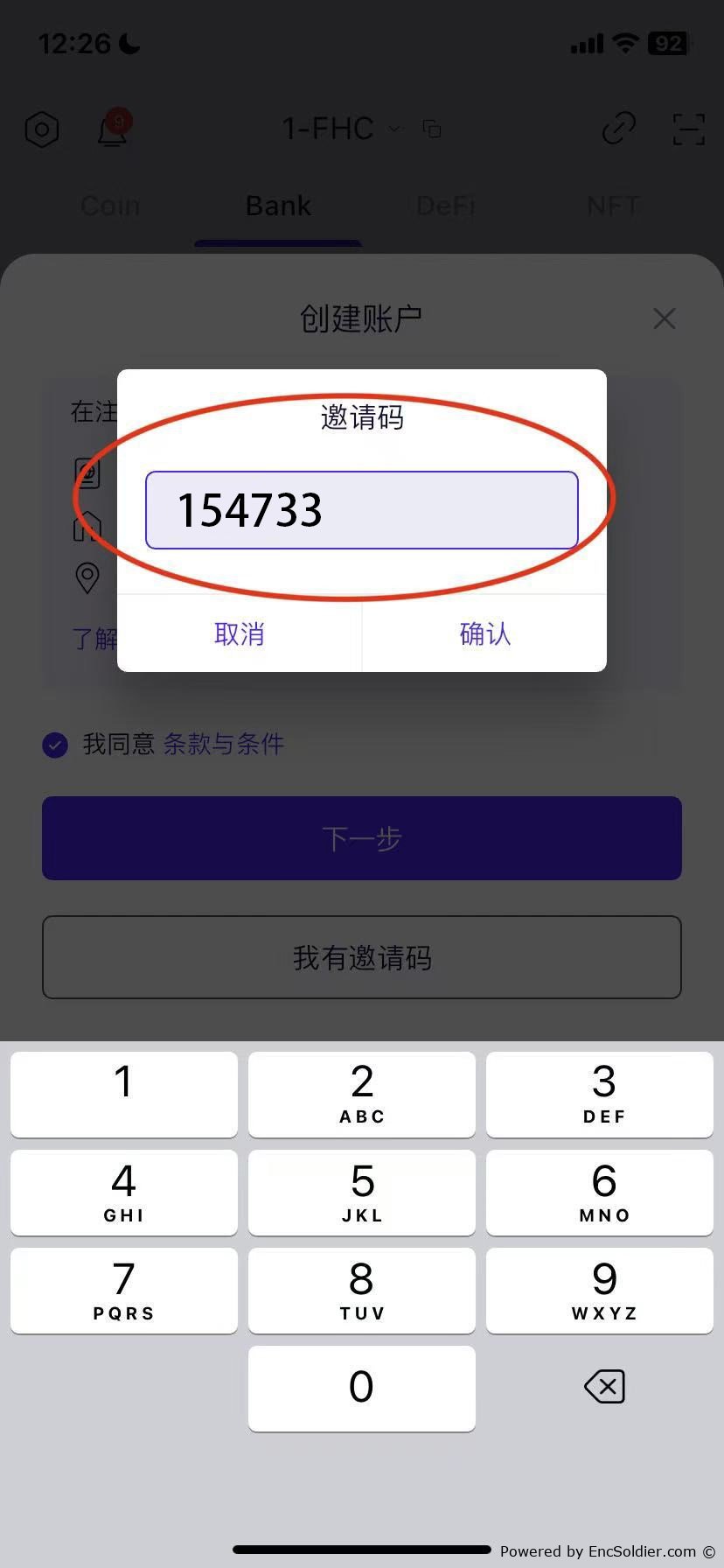This screenshot has width=724, height=1568.
Task: Tap keypad digit 1
Action: coord(123,1094)
